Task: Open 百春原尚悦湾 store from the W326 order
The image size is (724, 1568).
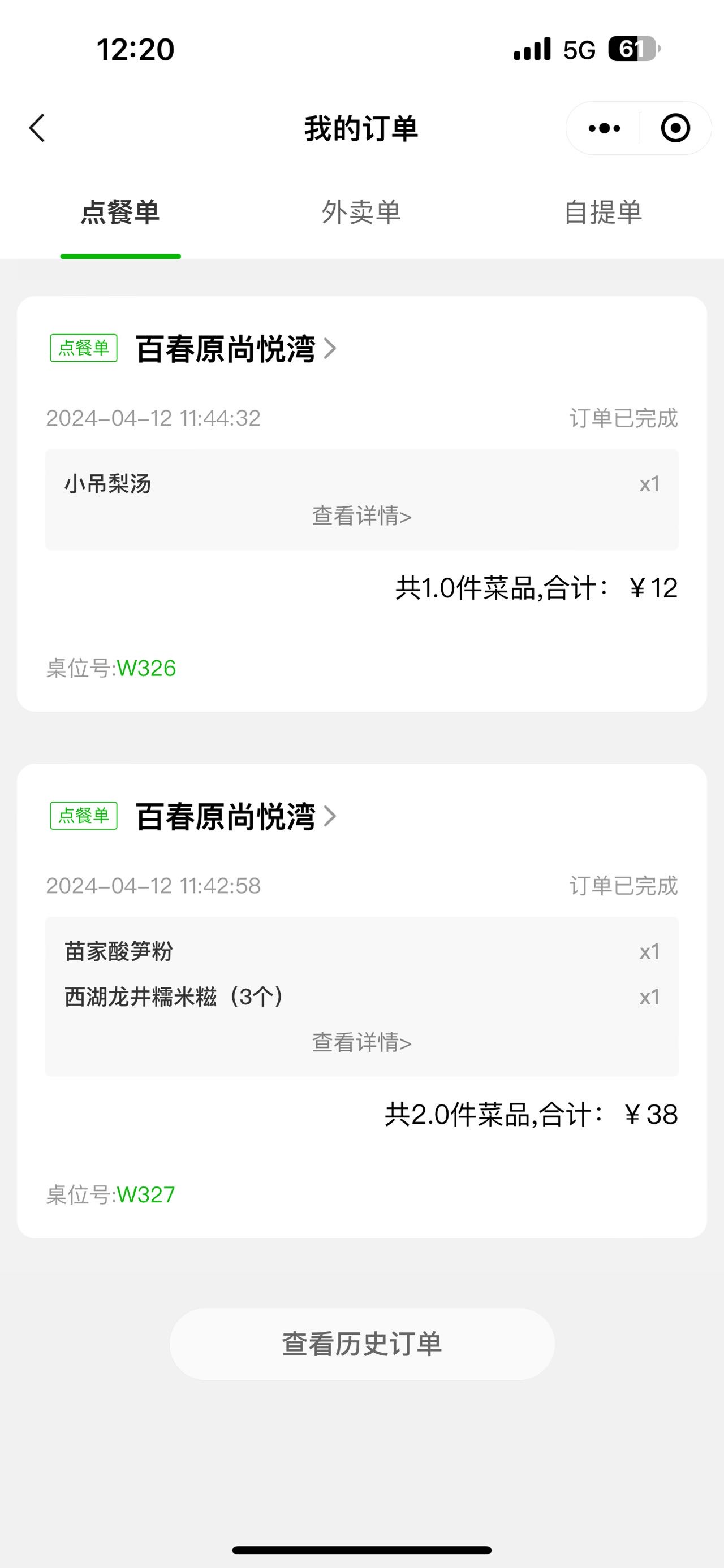Action: (x=235, y=349)
